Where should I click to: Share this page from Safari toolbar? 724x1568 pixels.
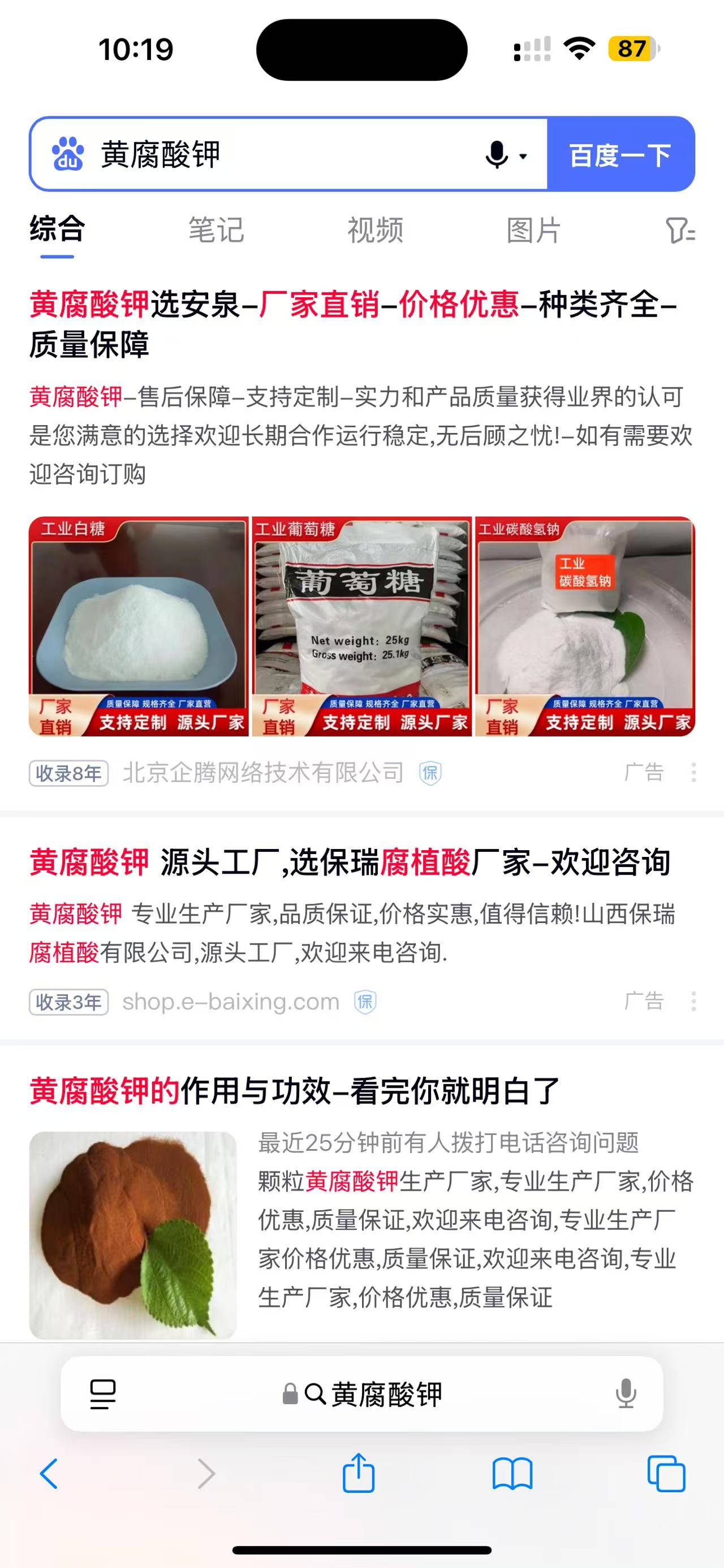pos(358,1472)
